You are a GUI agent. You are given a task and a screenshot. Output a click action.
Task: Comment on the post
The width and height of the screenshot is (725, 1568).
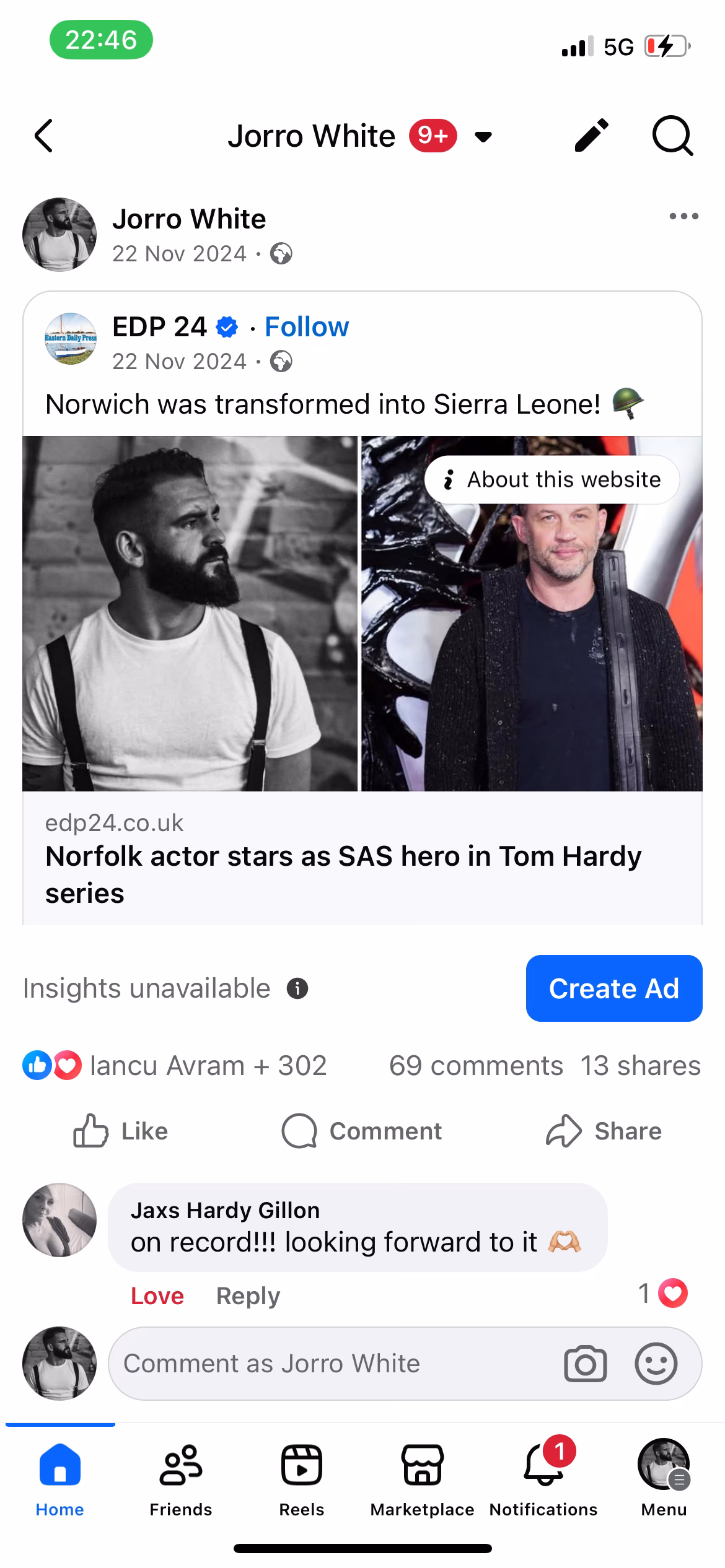tap(362, 1131)
